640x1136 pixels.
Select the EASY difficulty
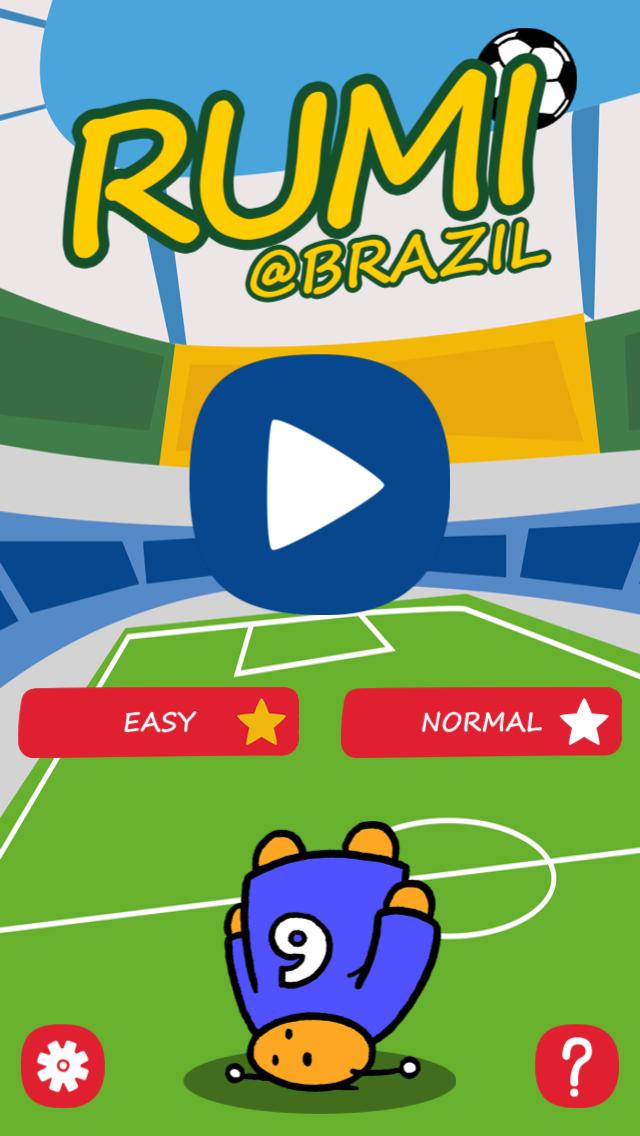click(158, 722)
